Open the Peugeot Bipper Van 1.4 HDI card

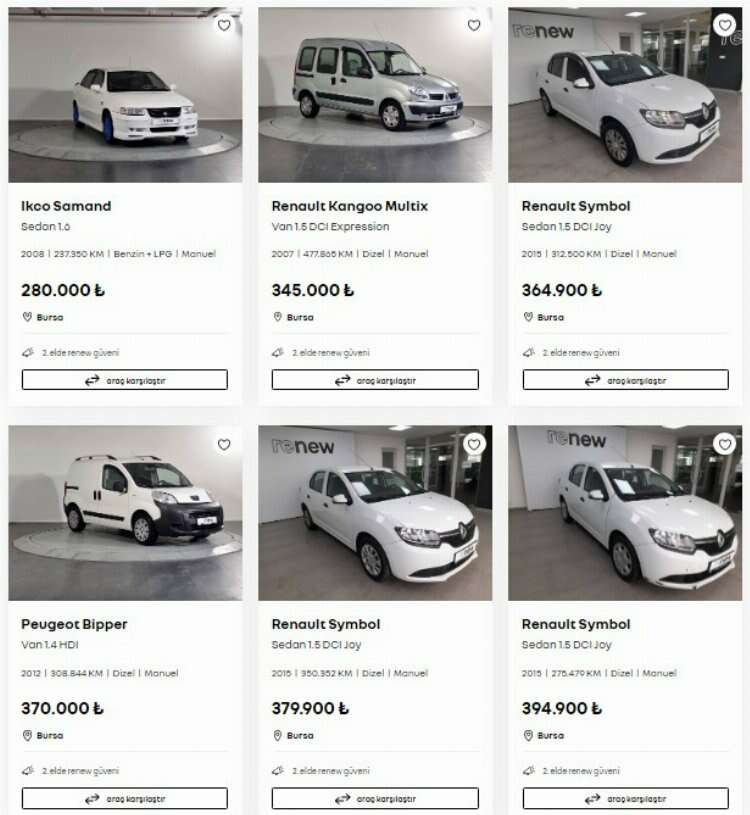pyautogui.click(x=74, y=624)
